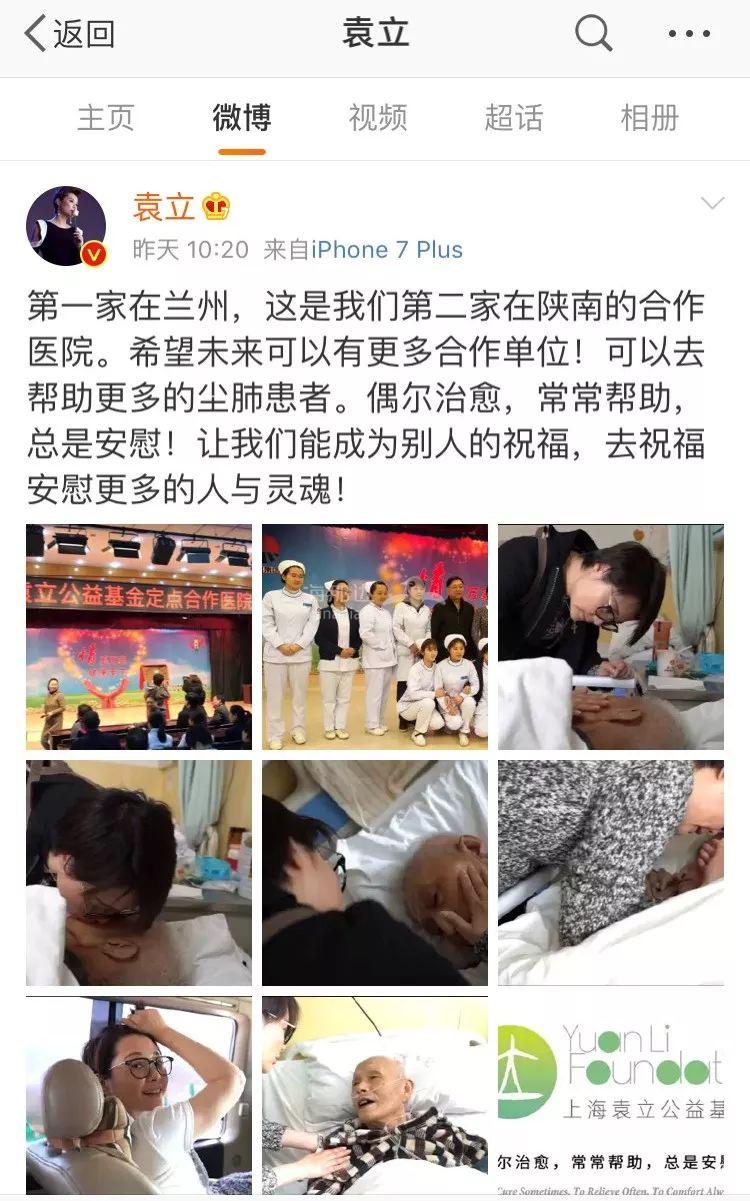Open the 超话 tab
Image resolution: width=750 pixels, height=1201 pixels.
point(513,118)
